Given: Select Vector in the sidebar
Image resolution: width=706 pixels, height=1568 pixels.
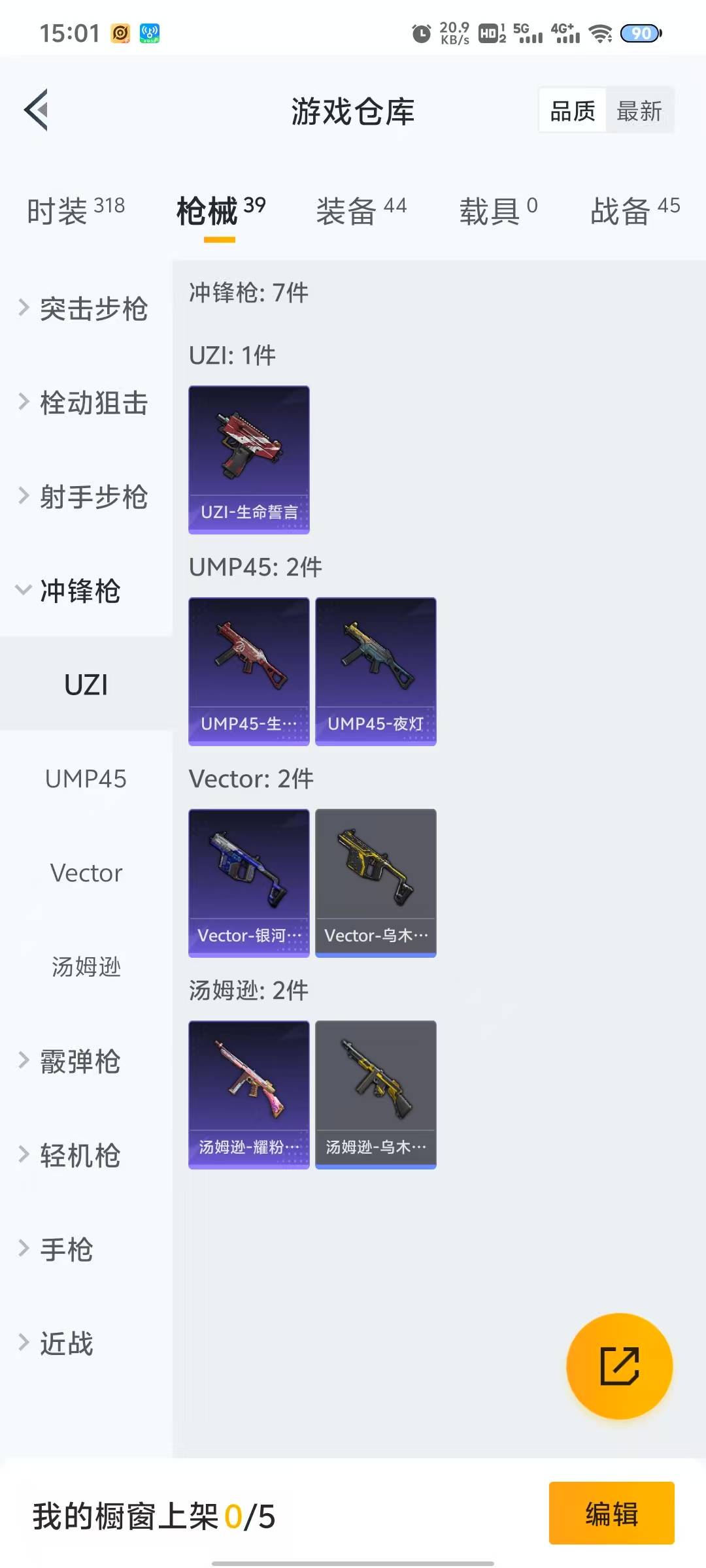Looking at the screenshot, I should (x=86, y=873).
